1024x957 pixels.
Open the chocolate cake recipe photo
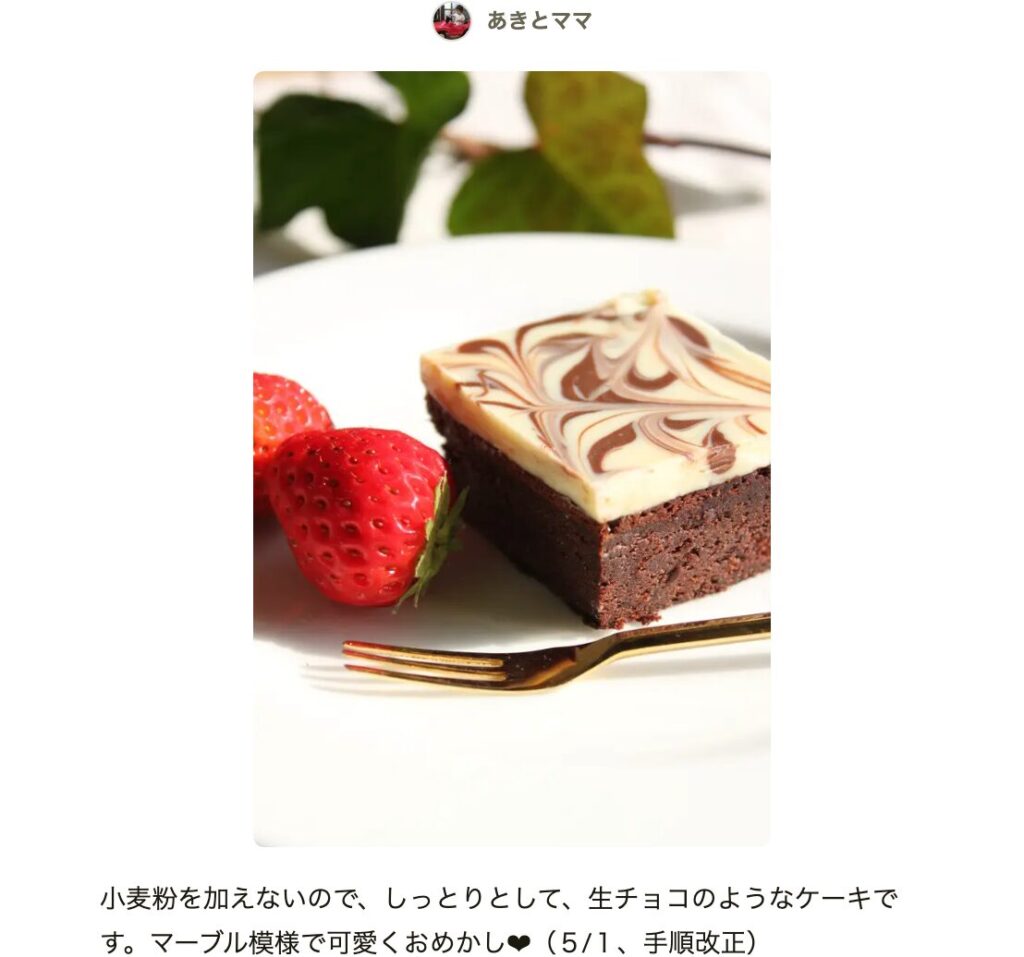(511, 458)
